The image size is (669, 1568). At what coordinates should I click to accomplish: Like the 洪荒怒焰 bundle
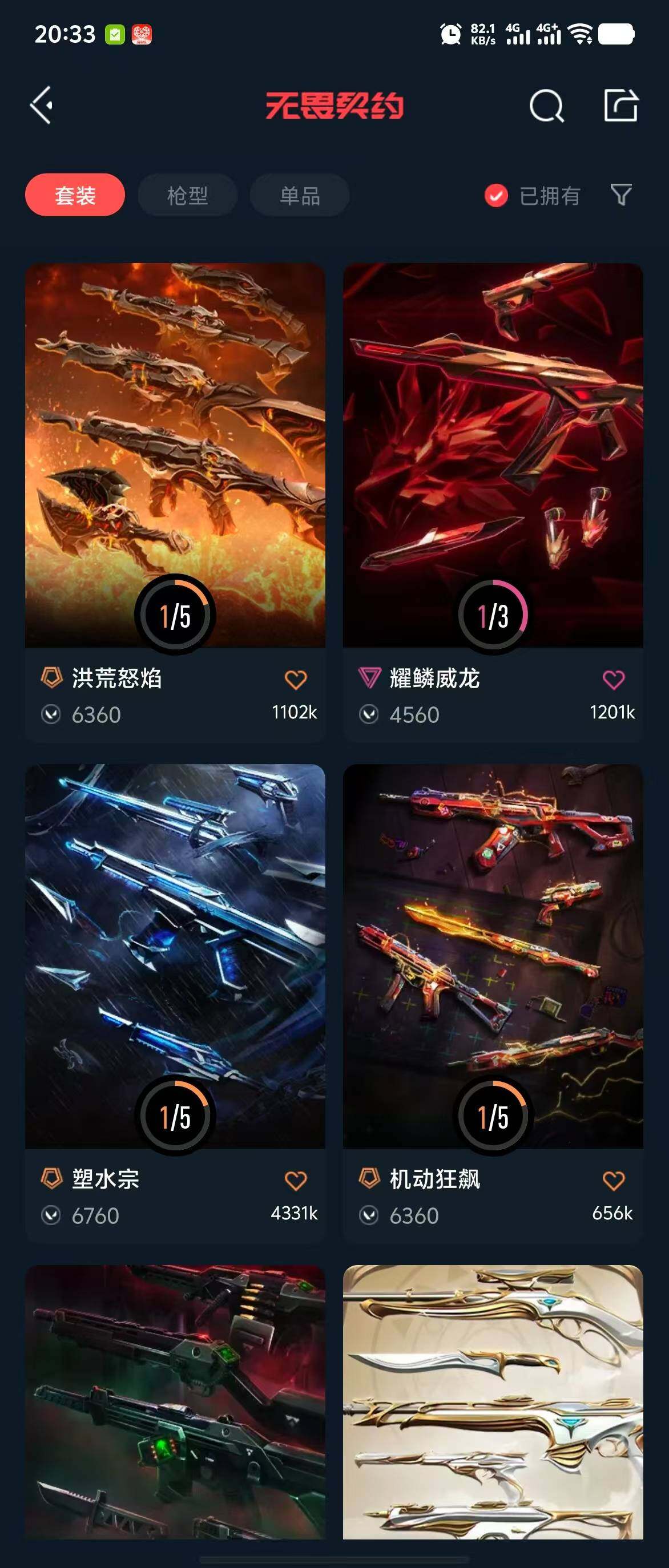[x=296, y=680]
